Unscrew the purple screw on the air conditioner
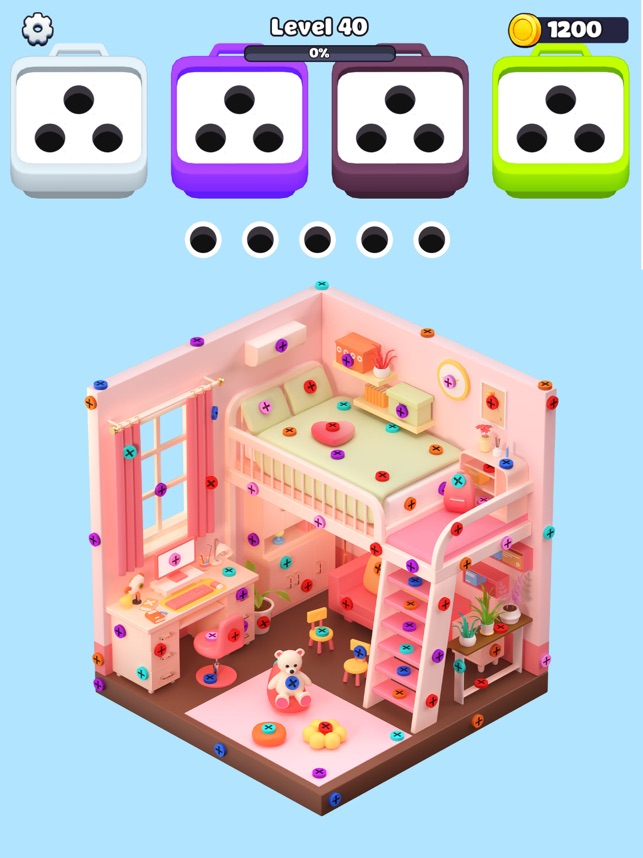This screenshot has height=858, width=643. coord(282,346)
